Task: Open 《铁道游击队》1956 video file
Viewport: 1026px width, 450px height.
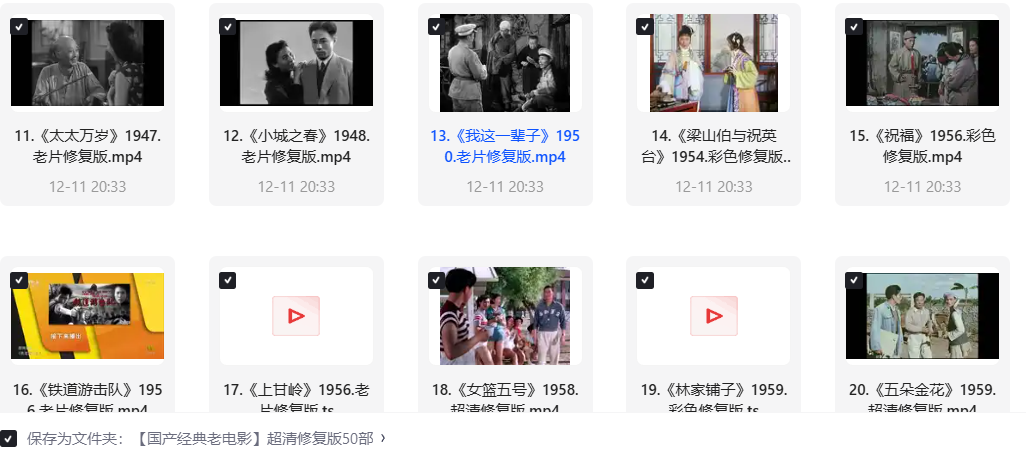Action: click(87, 316)
